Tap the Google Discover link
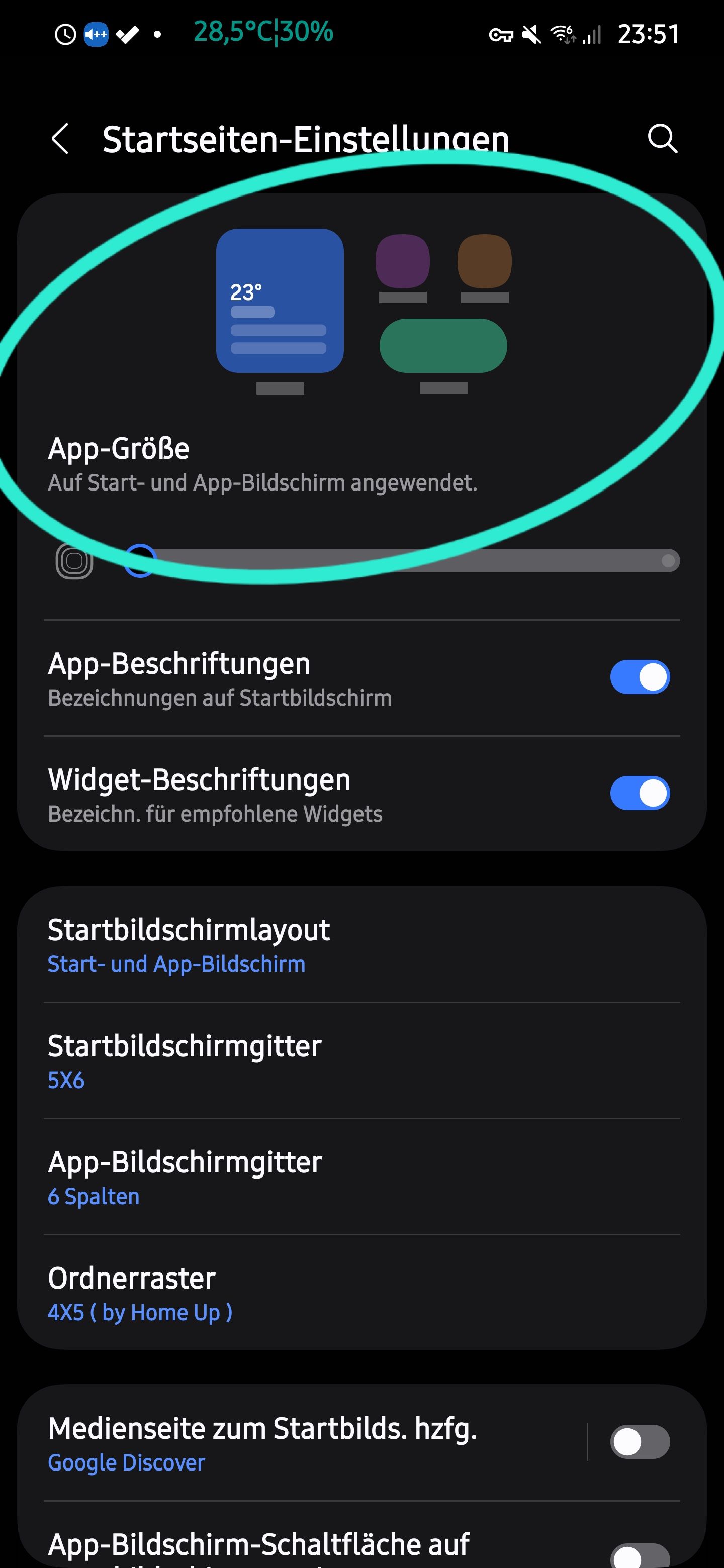The height and width of the screenshot is (1568, 724). tap(126, 1461)
